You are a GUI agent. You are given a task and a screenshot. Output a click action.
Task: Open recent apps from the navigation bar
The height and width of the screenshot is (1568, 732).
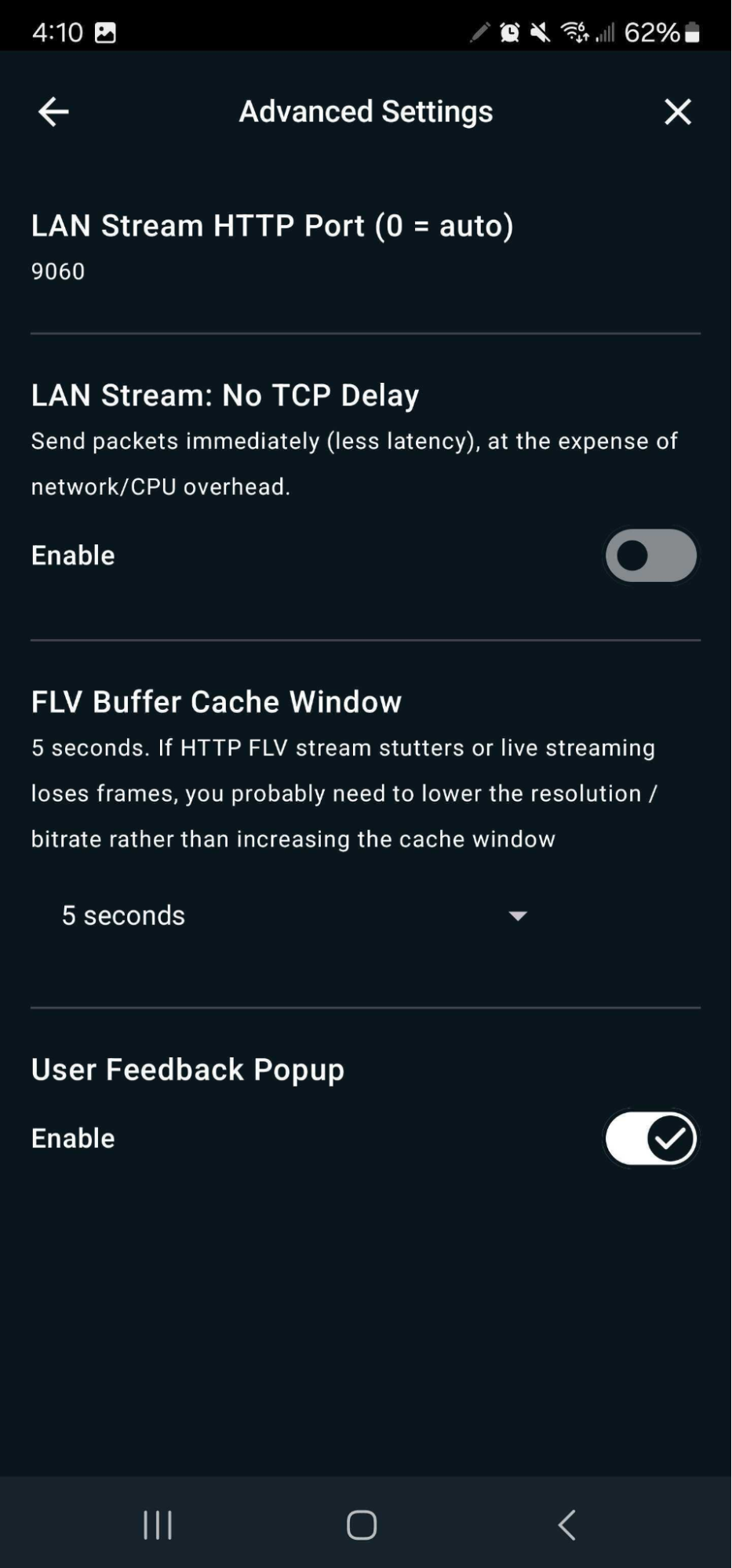point(157,1523)
